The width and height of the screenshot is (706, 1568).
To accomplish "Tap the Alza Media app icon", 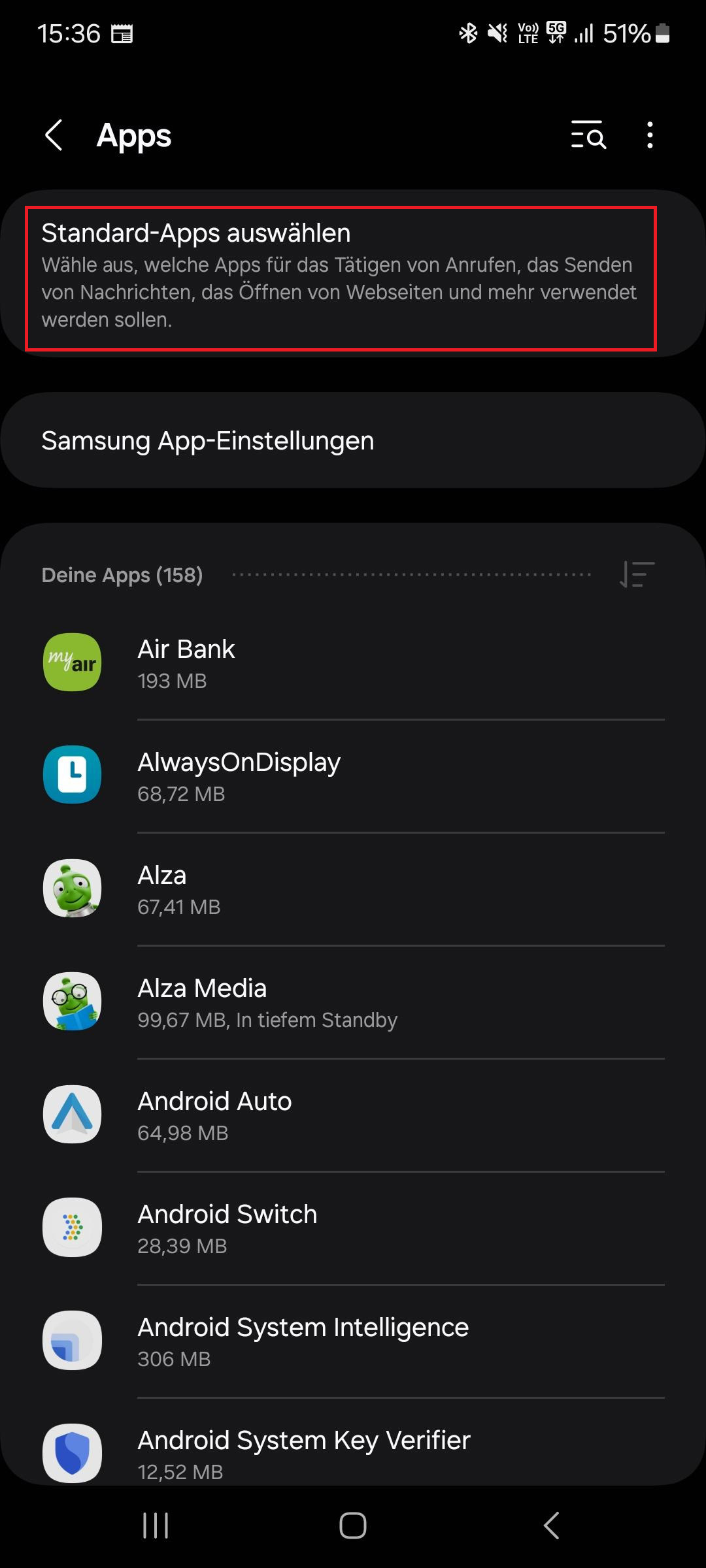I will tap(72, 1002).
